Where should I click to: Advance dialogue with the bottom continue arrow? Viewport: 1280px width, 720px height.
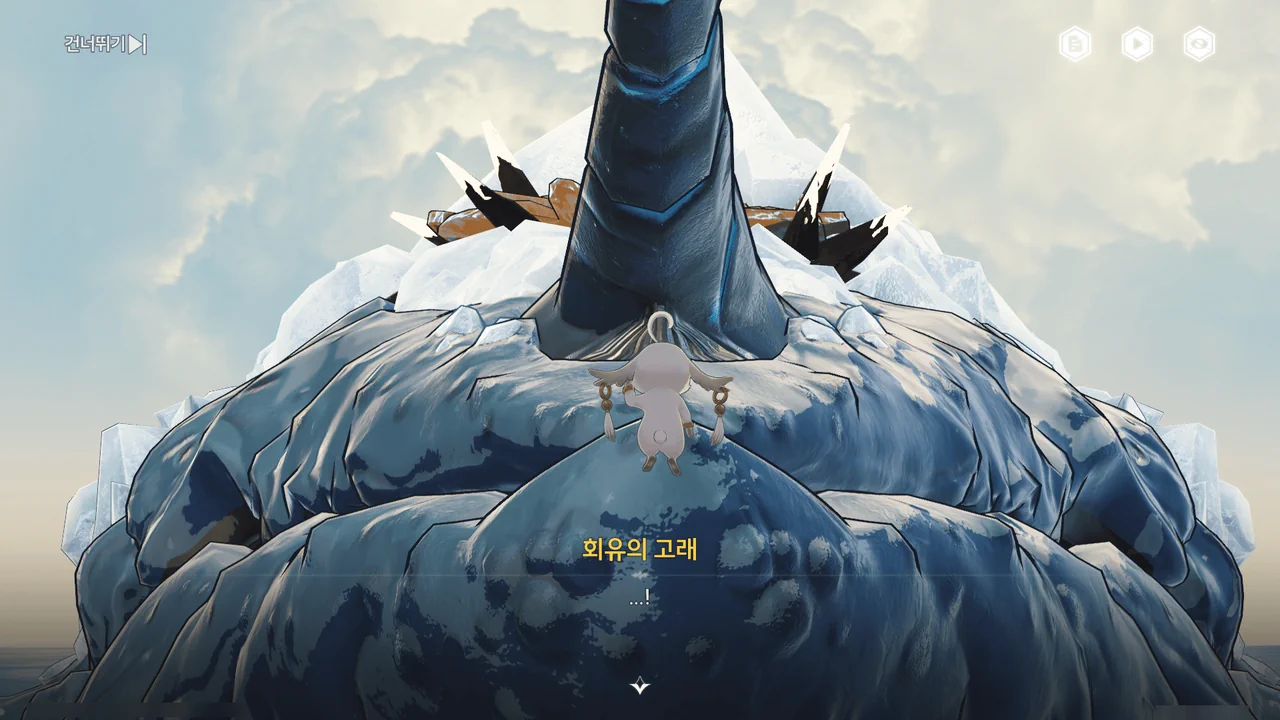pos(640,685)
